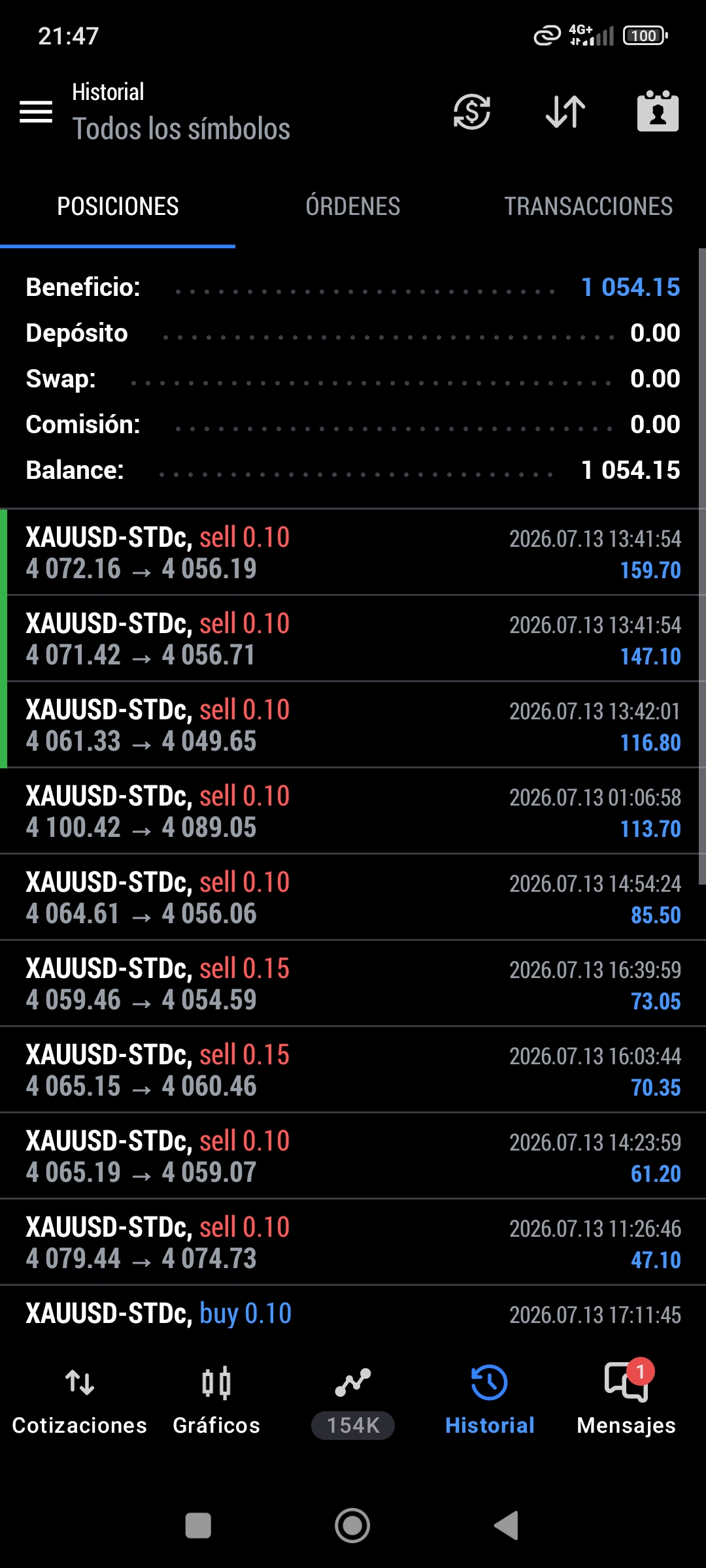This screenshot has height=1568, width=706.
Task: Tap the system back button
Action: click(x=507, y=1526)
